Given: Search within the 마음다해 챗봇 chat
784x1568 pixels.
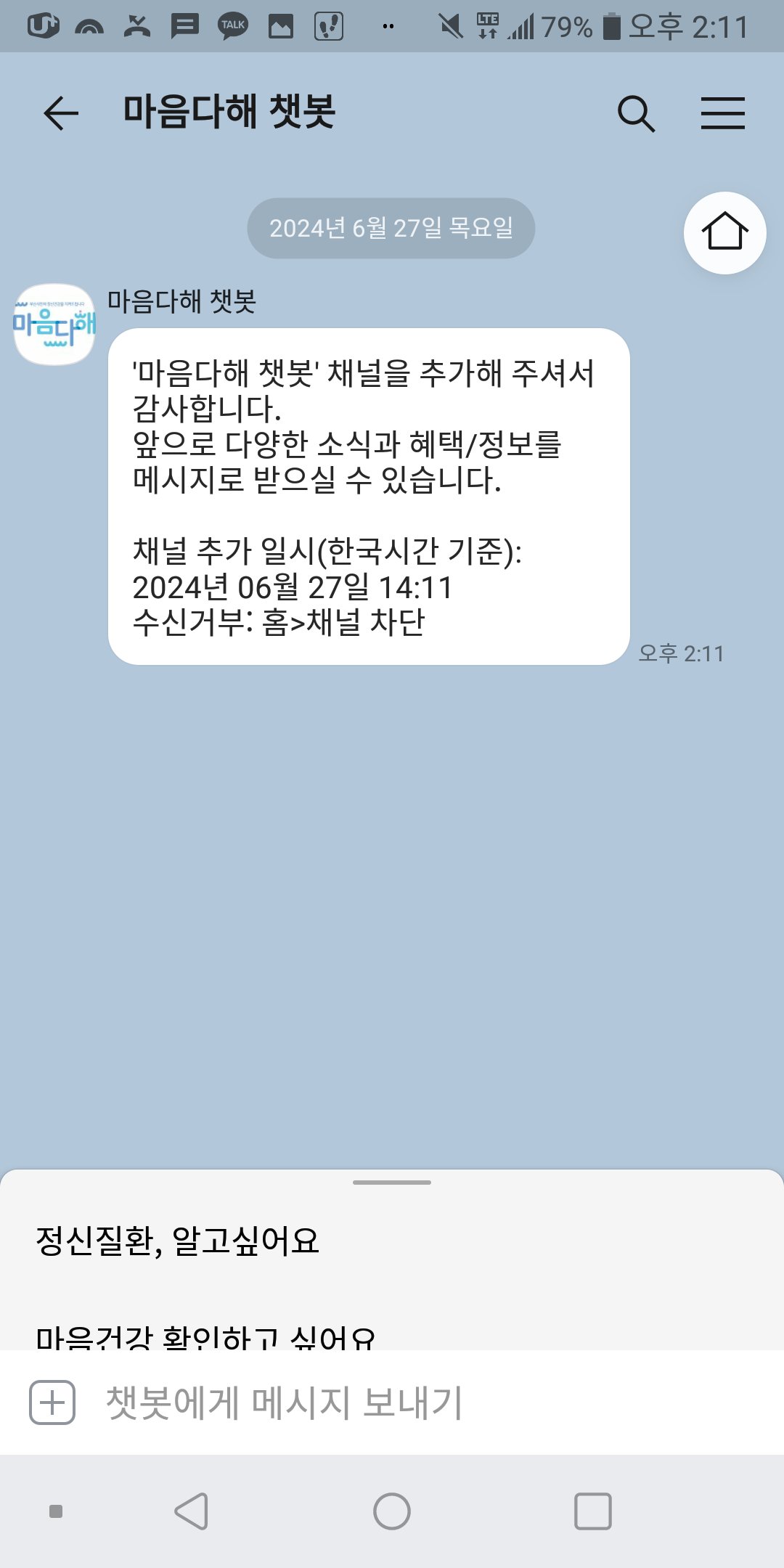Looking at the screenshot, I should pos(636,113).
